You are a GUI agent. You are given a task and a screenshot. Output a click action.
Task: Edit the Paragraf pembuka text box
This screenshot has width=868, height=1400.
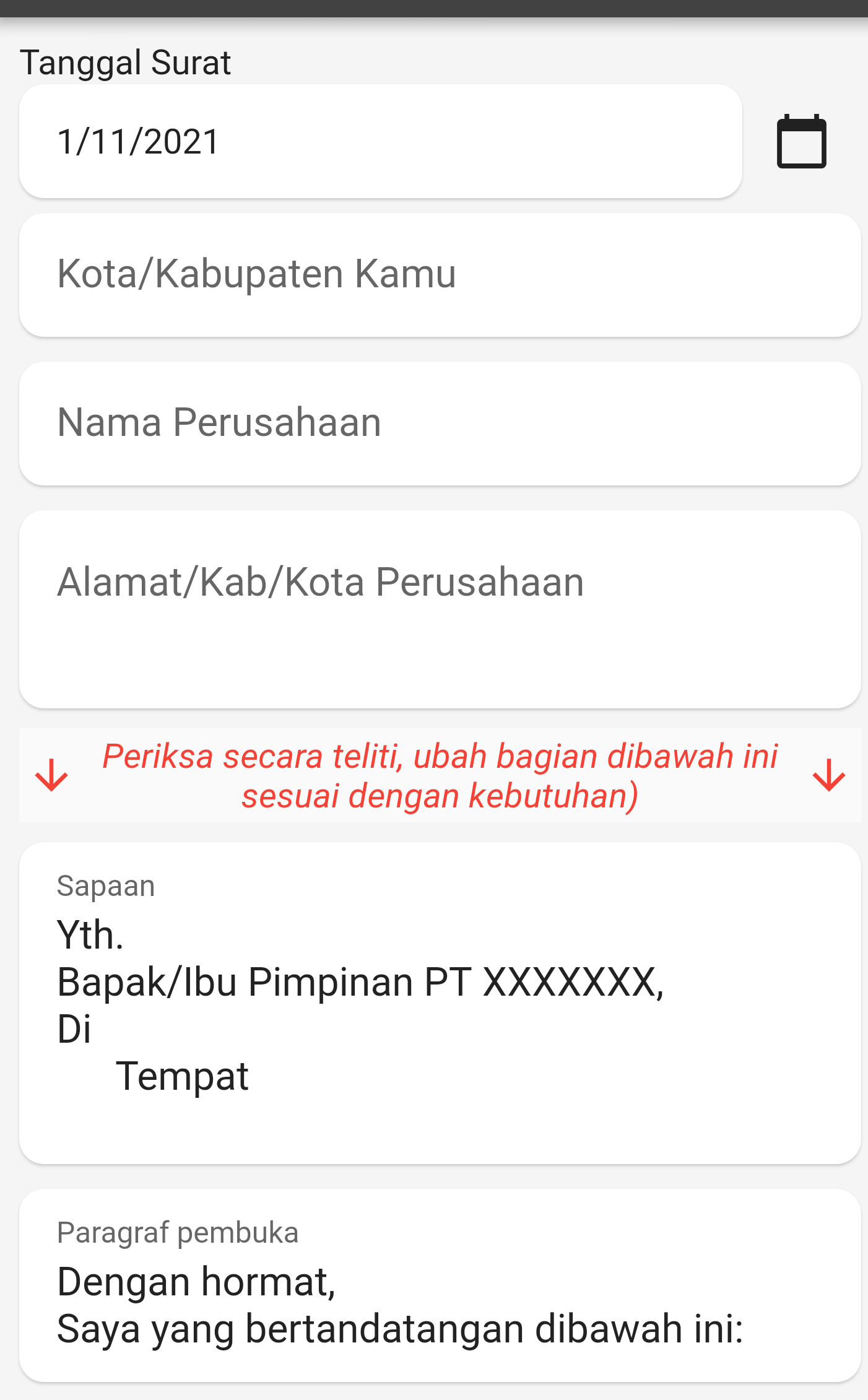(x=440, y=1287)
